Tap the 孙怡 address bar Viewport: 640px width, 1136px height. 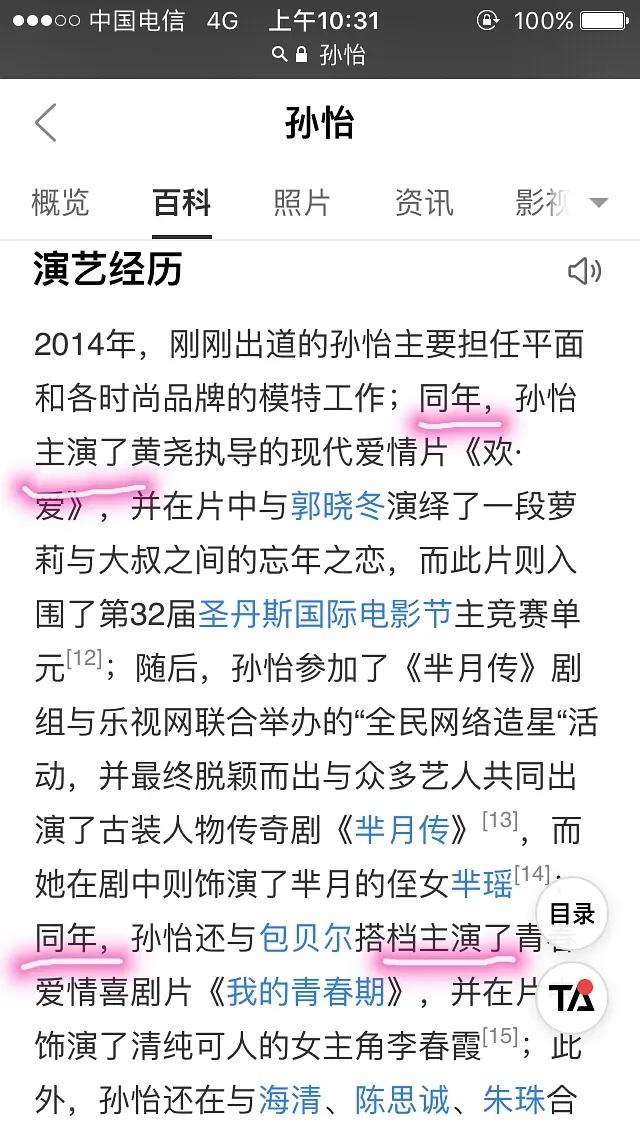320,55
